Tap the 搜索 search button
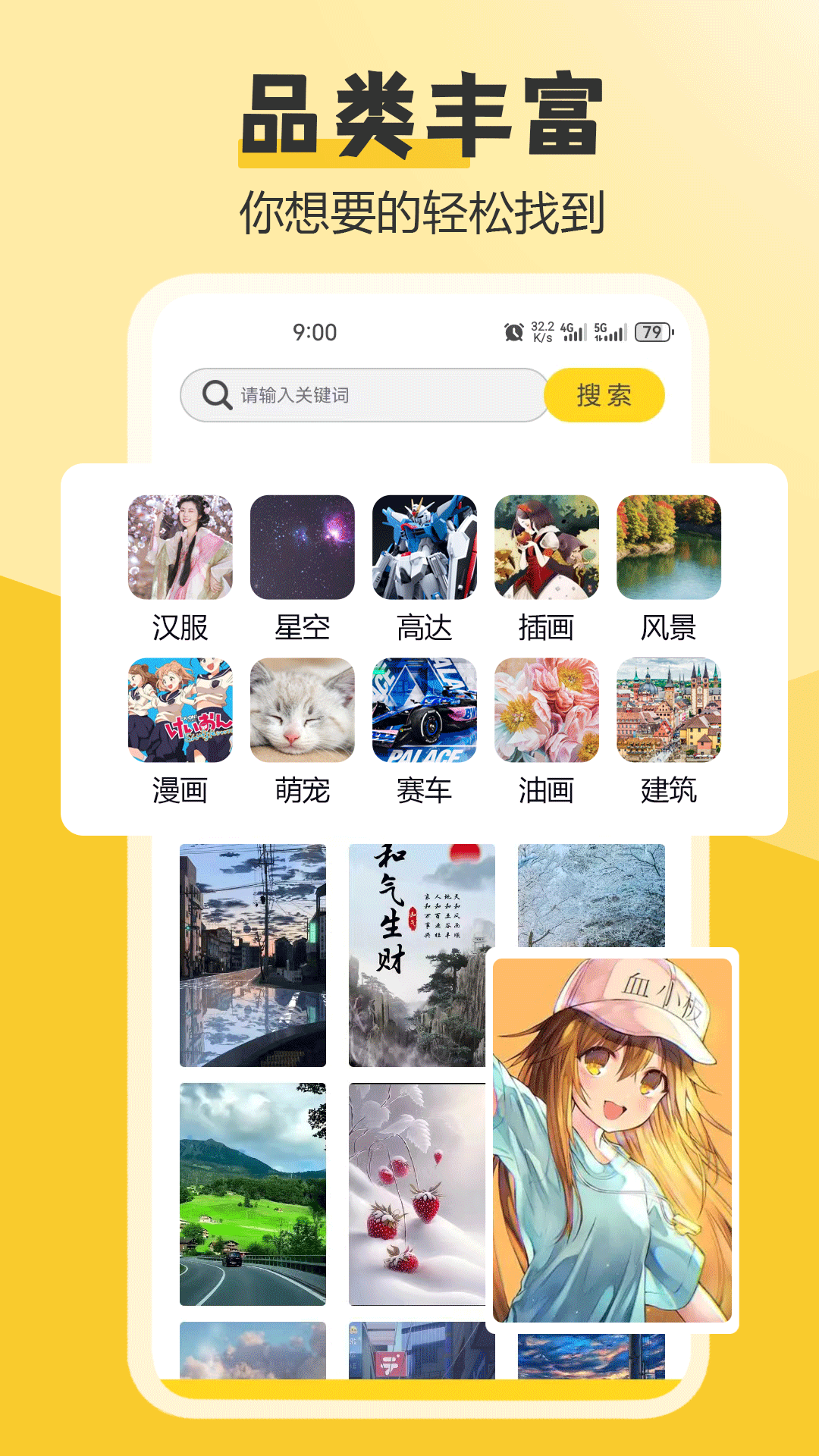819x1456 pixels. (604, 394)
